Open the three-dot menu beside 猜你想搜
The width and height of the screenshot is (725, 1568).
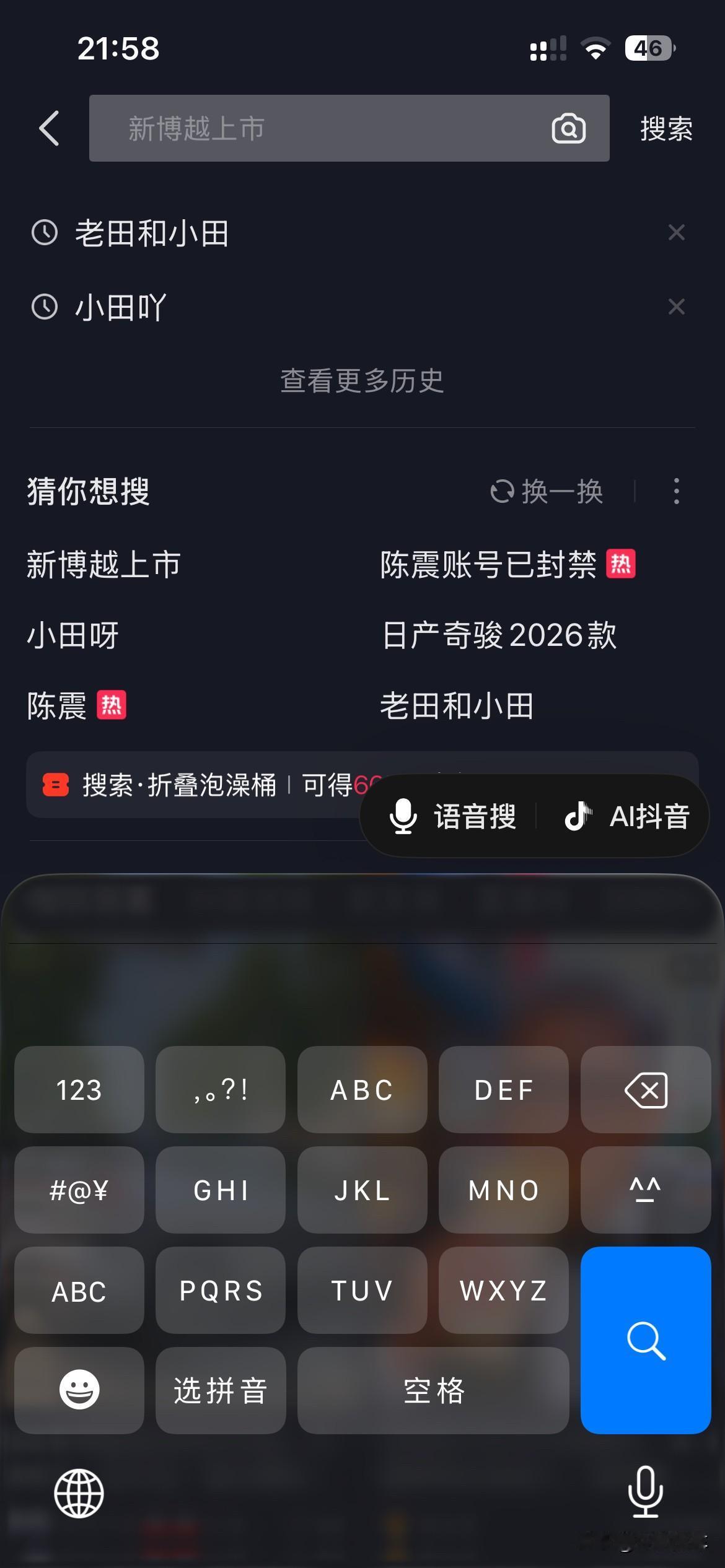click(x=677, y=492)
